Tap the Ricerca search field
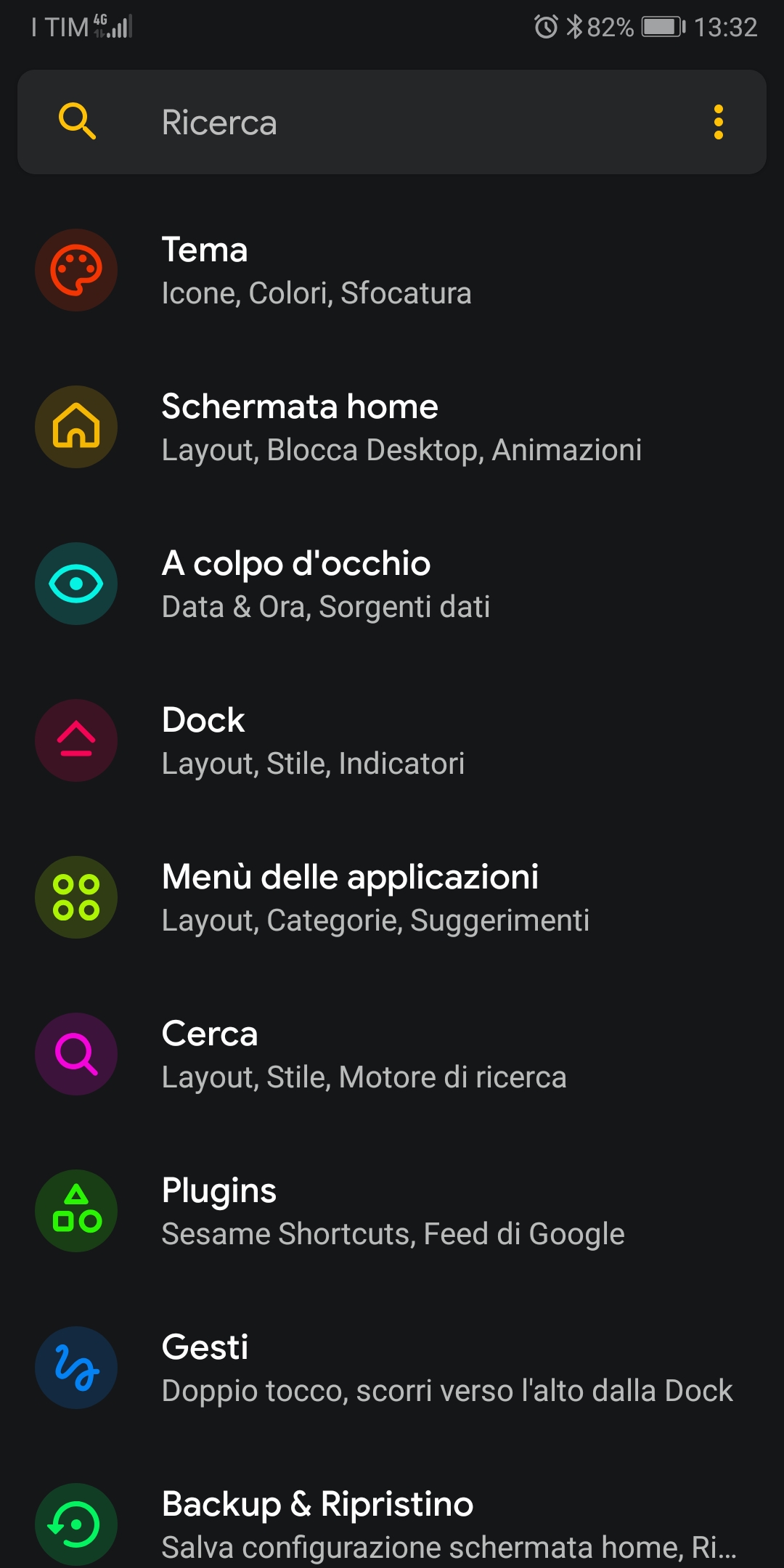The height and width of the screenshot is (1568, 784). tap(392, 122)
